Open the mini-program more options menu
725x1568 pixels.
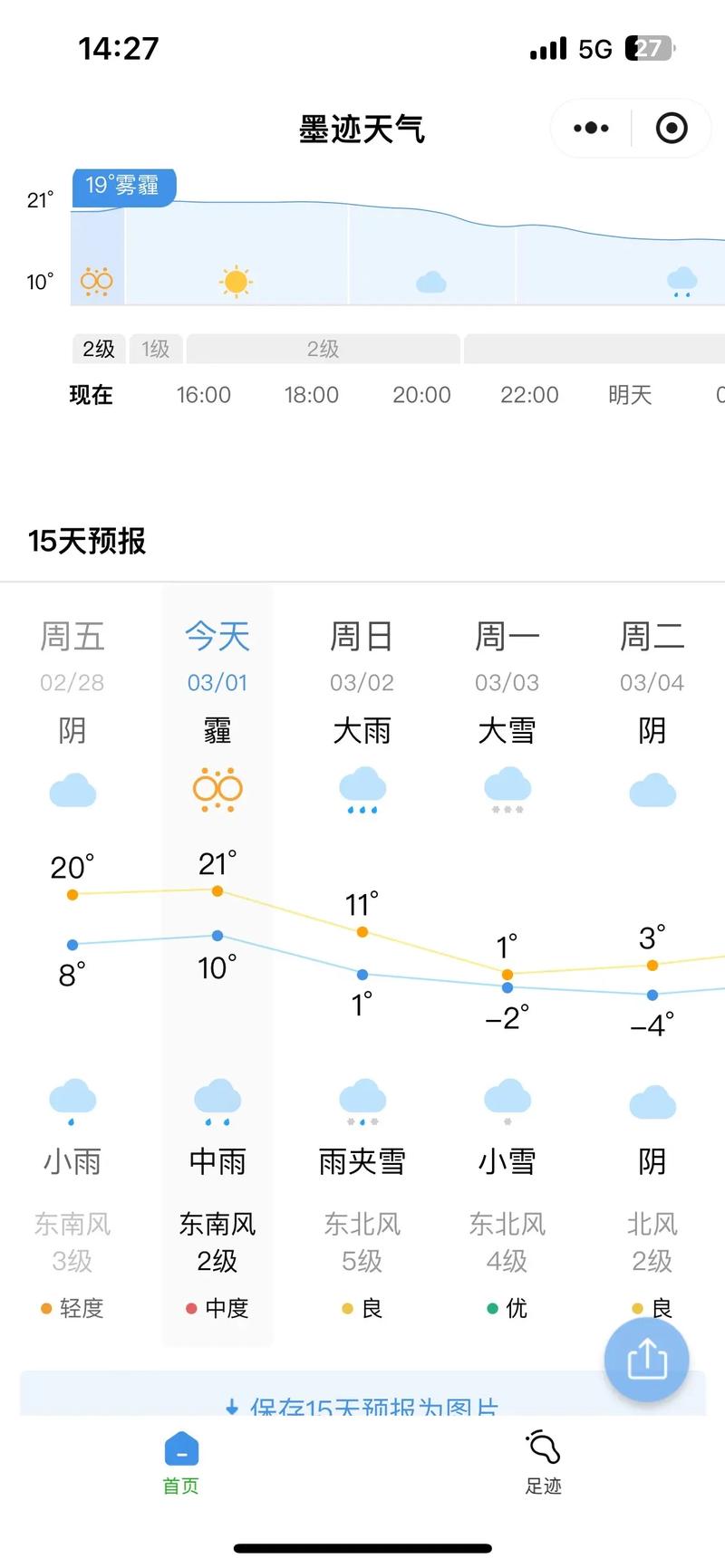[590, 128]
